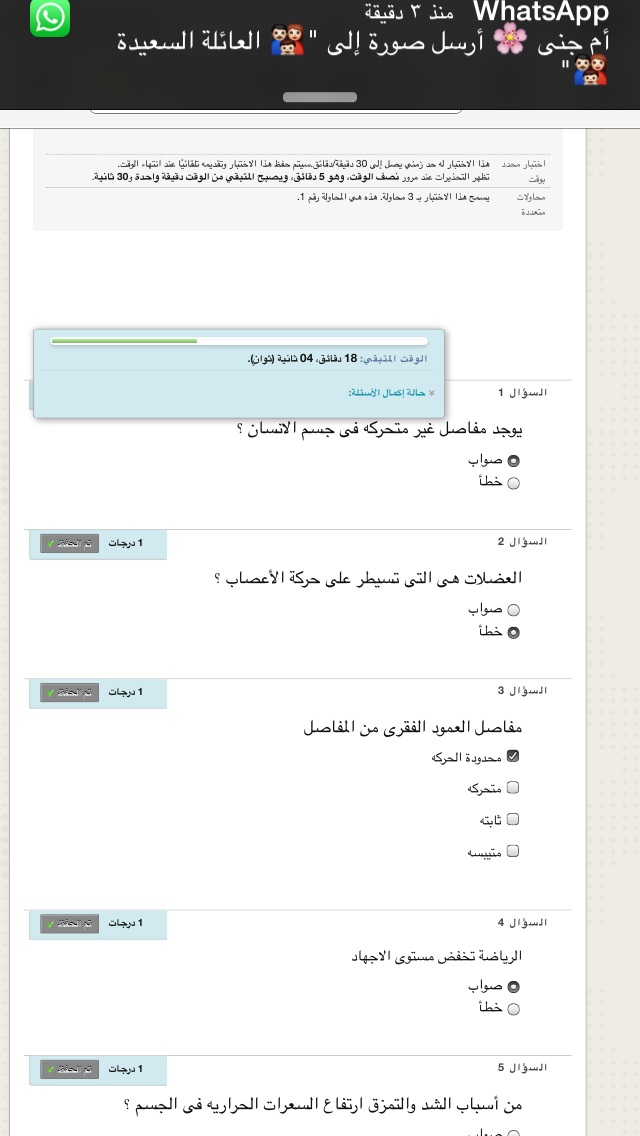Tap the saved answer button for question 5

(x=70, y=1069)
